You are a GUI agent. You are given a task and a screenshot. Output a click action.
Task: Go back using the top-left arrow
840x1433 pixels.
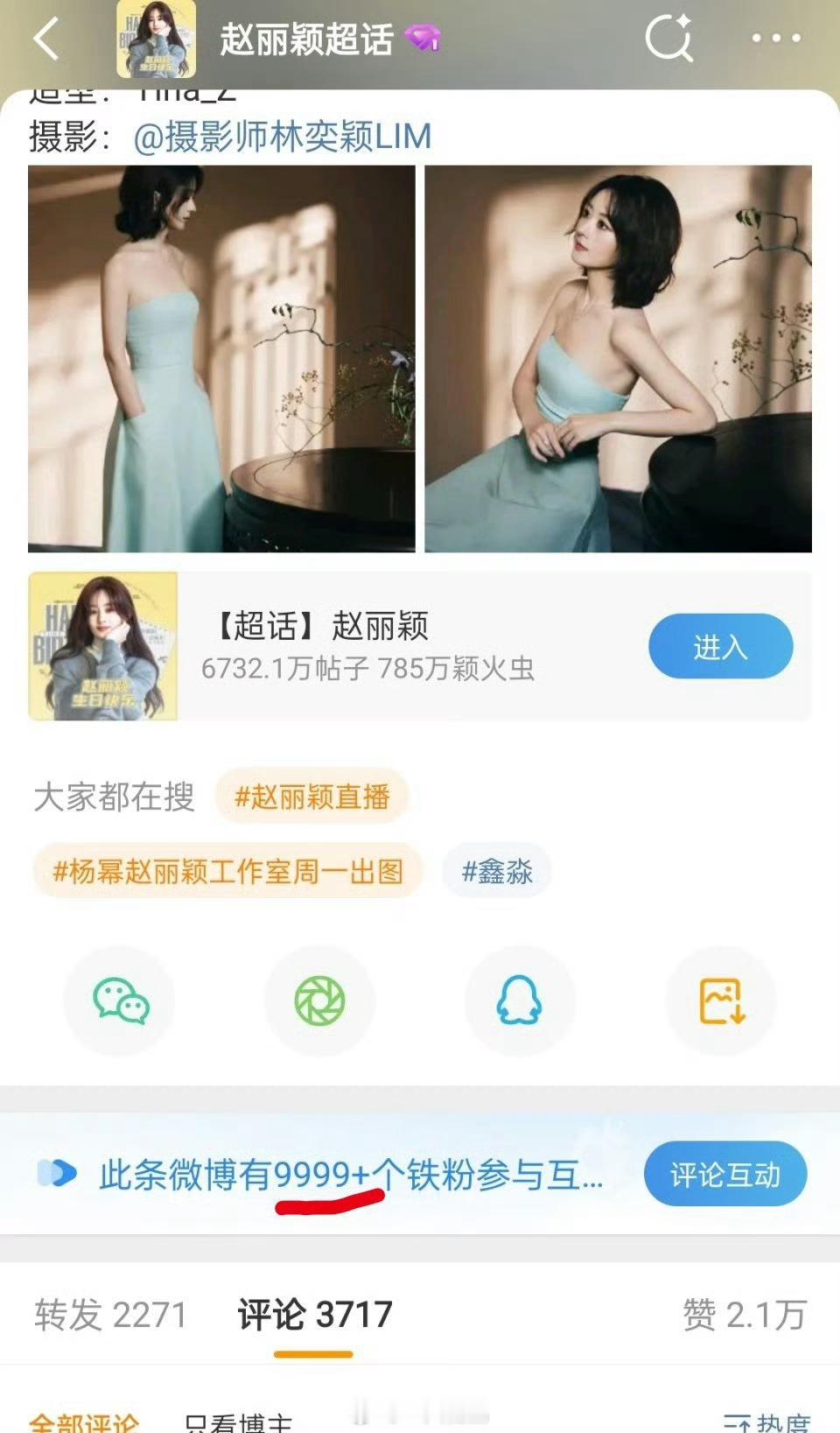(x=46, y=39)
